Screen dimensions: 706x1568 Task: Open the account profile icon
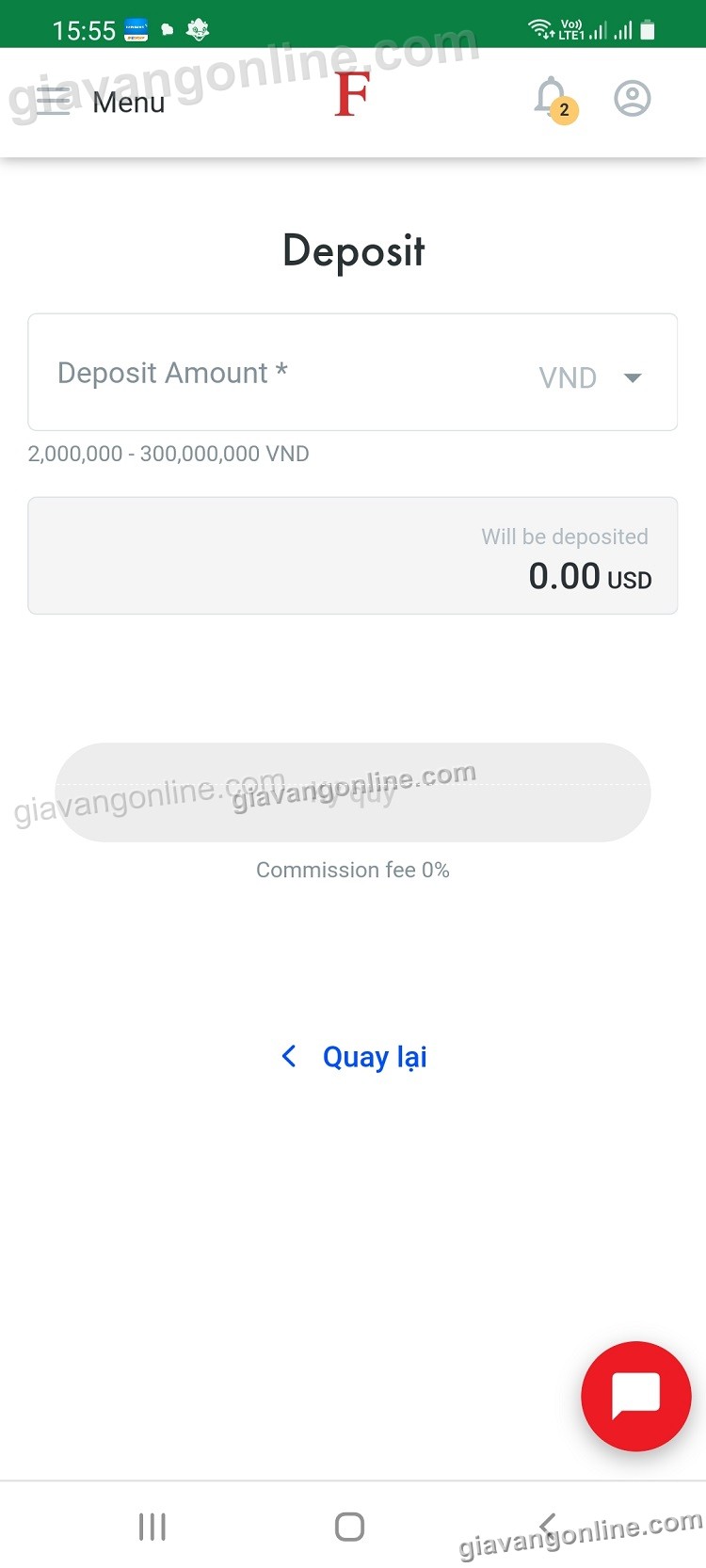coord(633,98)
